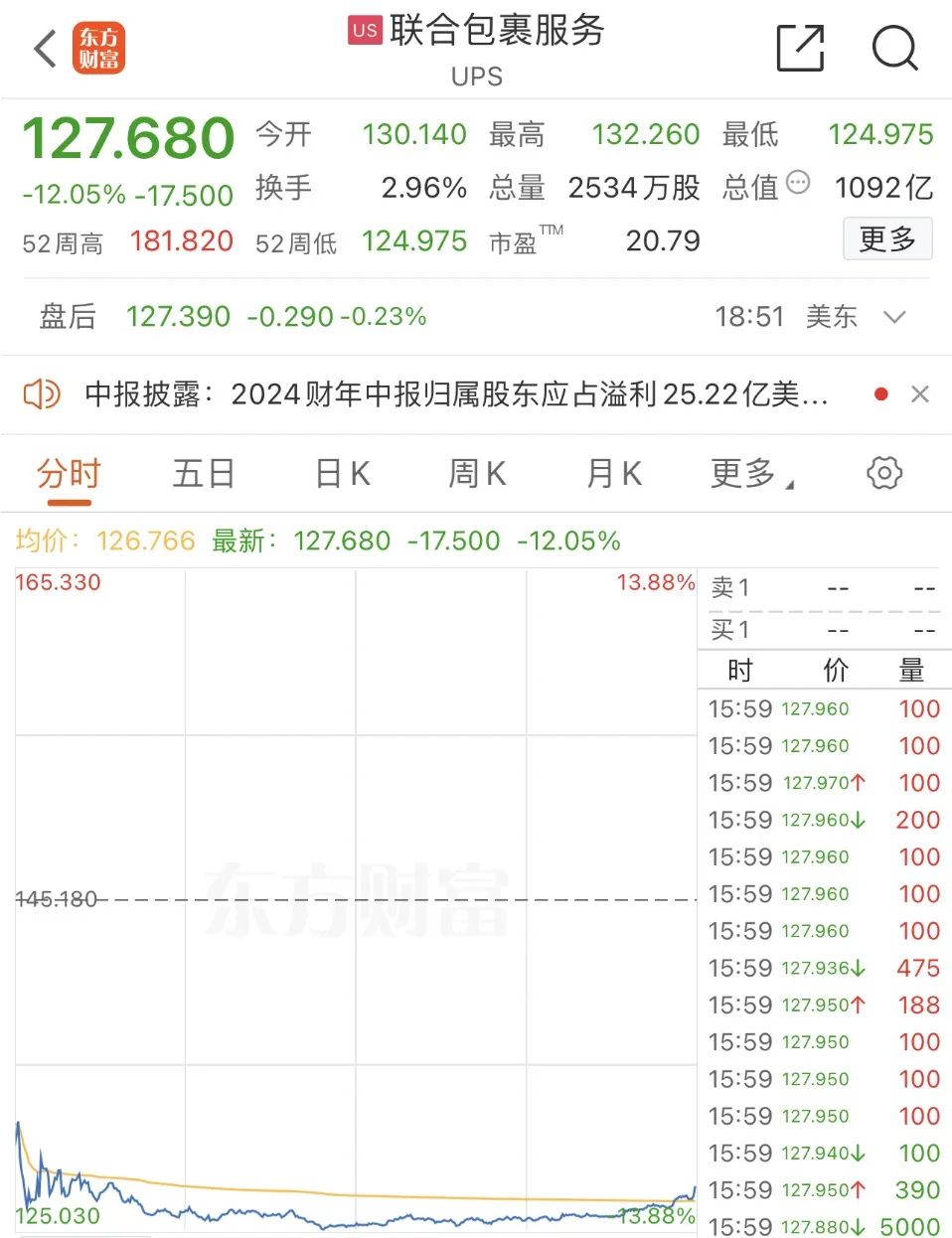Open the search magnifier icon

click(894, 48)
